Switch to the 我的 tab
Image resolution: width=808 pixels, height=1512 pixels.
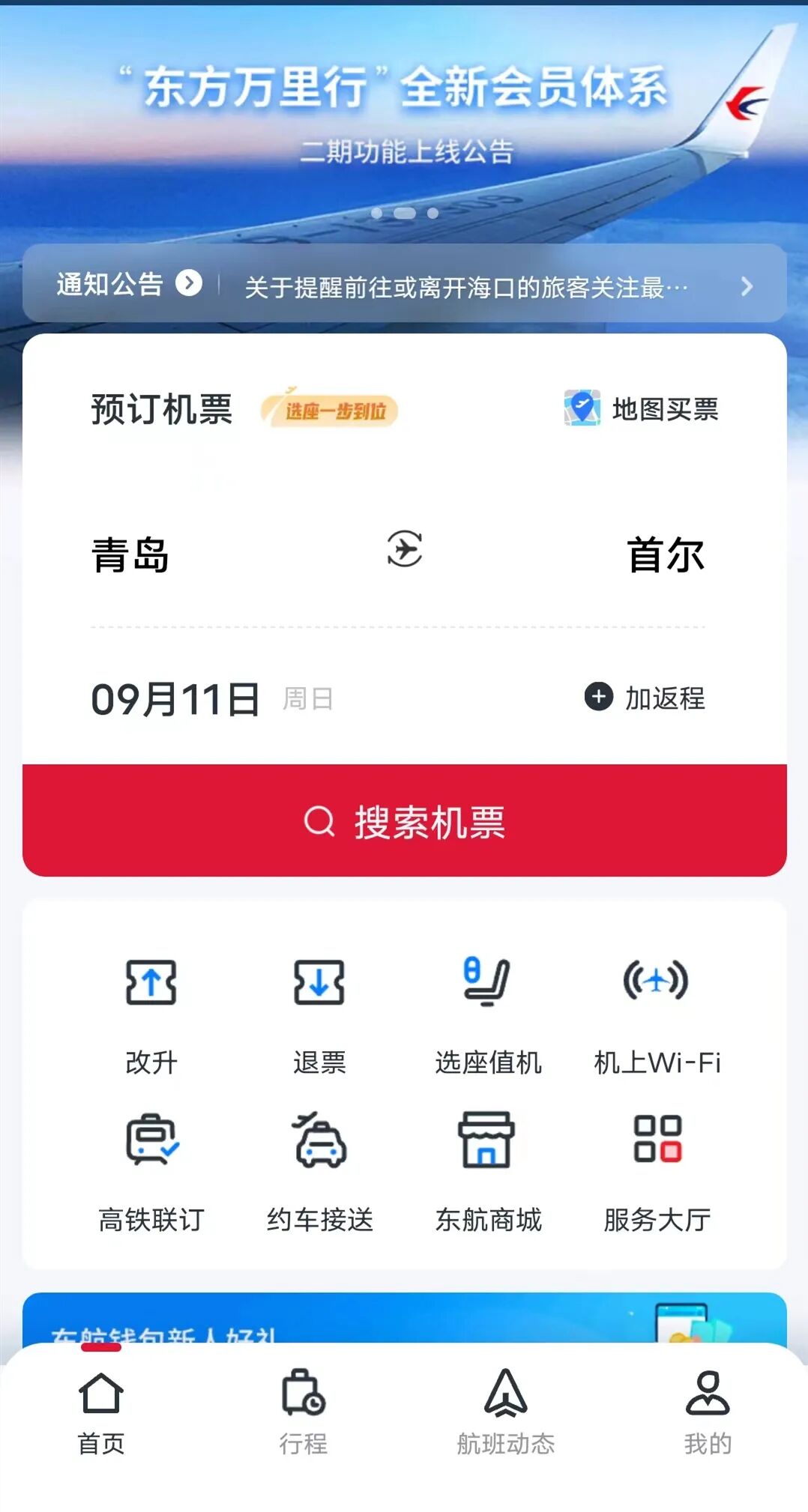(x=708, y=1412)
